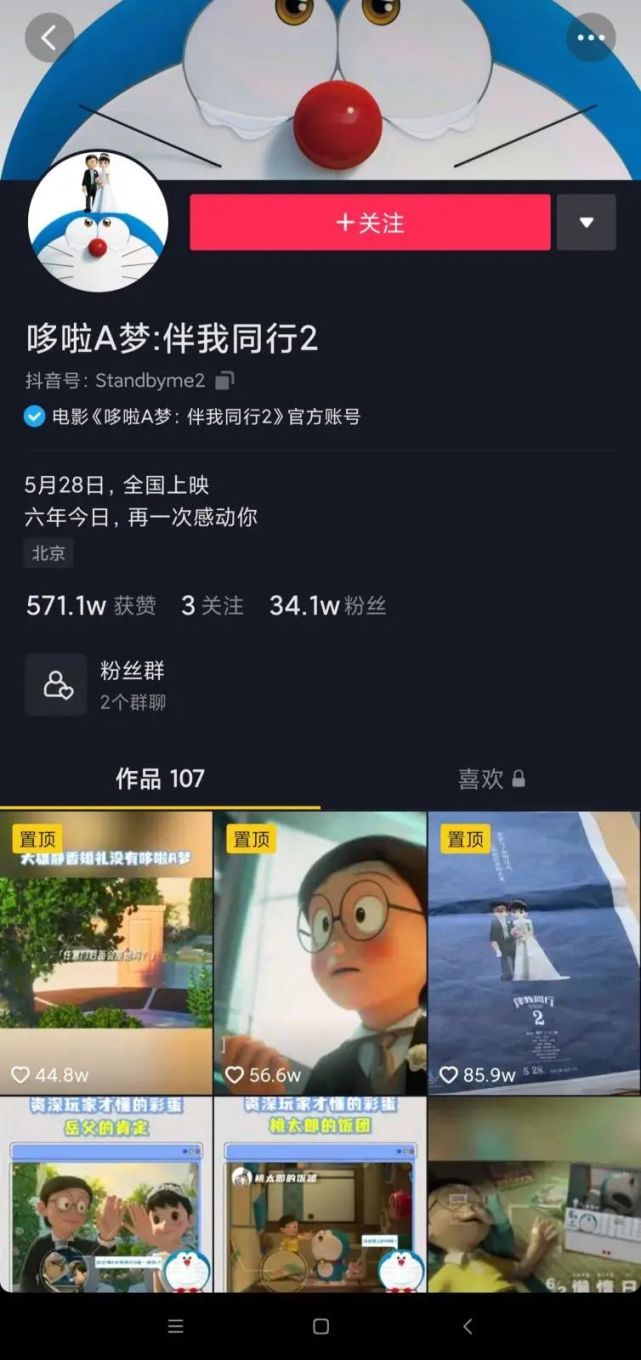Copy the 抖音号 Standbyme2

pos(225,380)
